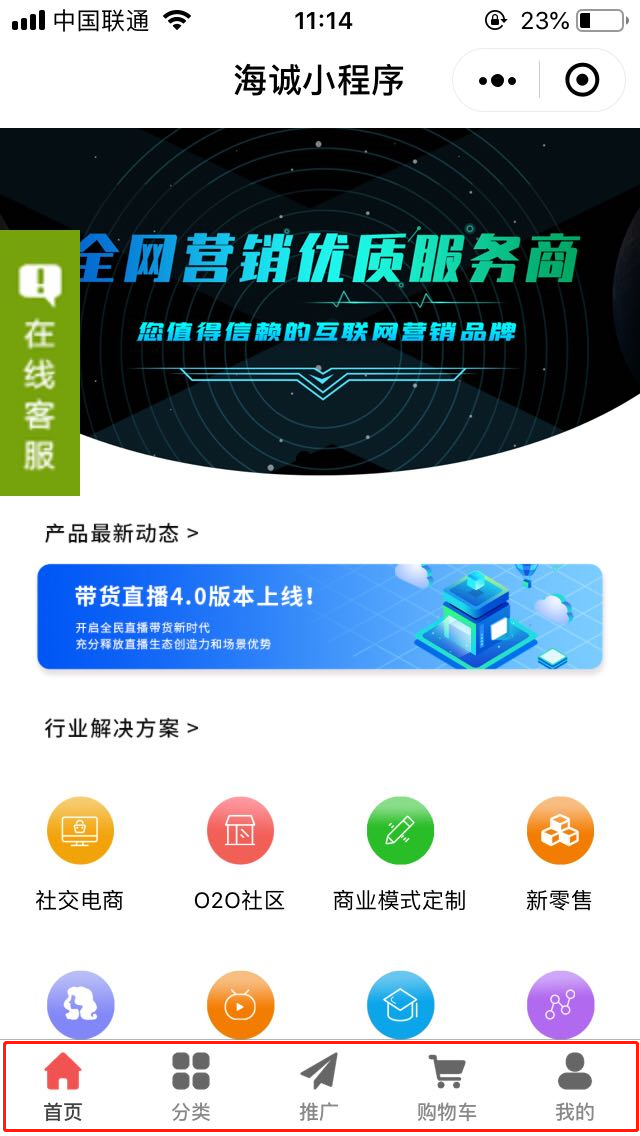Open the 带货直播4.0版本上线 banner

pyautogui.click(x=320, y=616)
